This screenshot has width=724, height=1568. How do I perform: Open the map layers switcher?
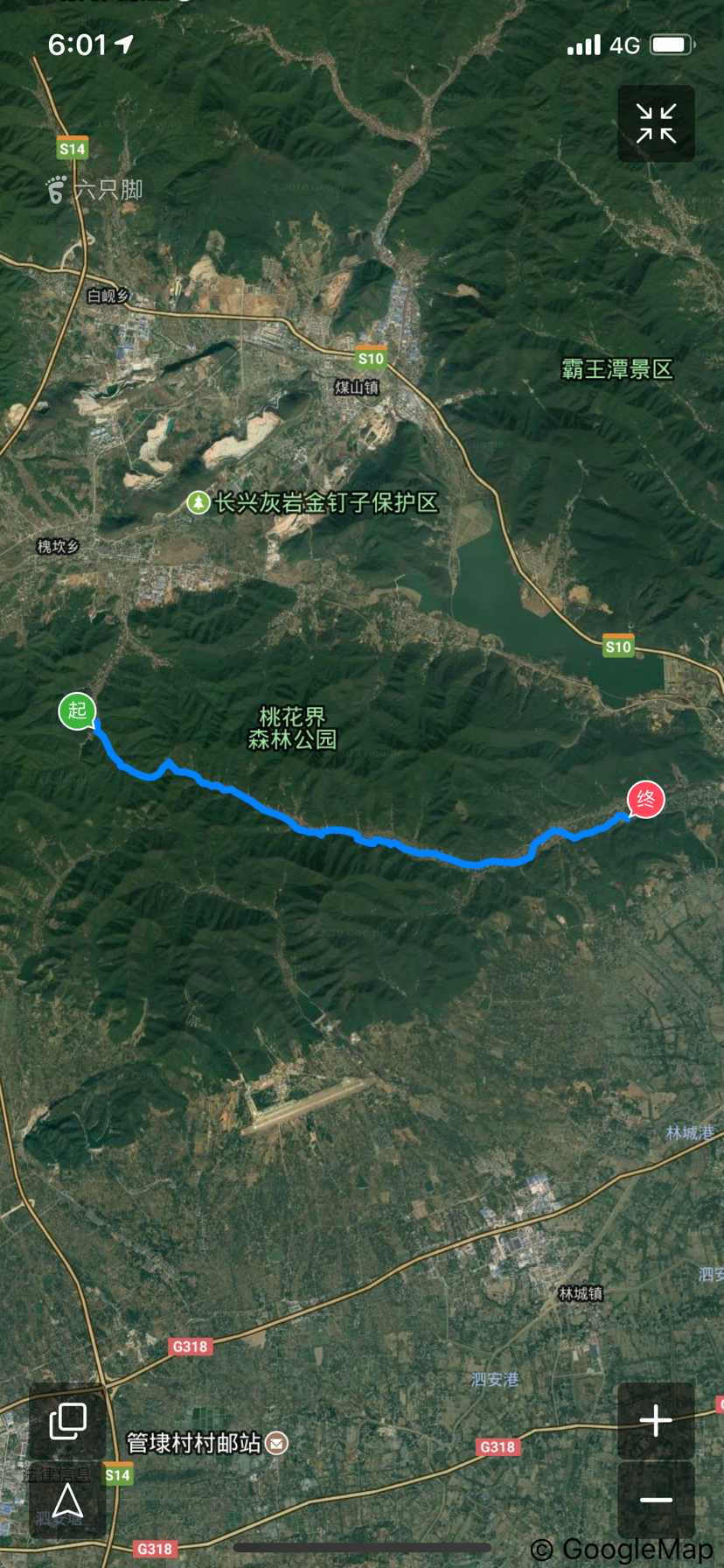coord(67,1420)
